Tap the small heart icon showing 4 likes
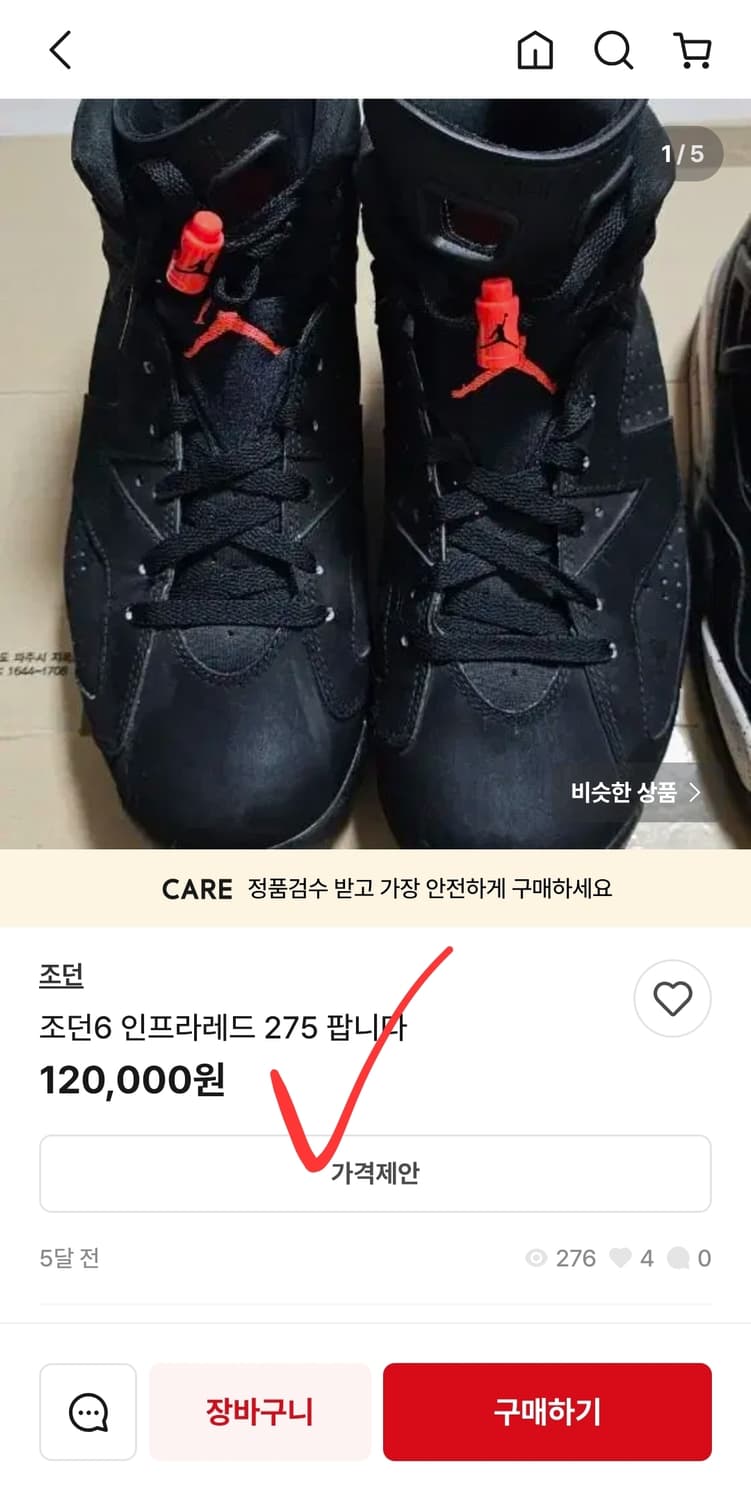The height and width of the screenshot is (1500, 751). (x=619, y=1258)
